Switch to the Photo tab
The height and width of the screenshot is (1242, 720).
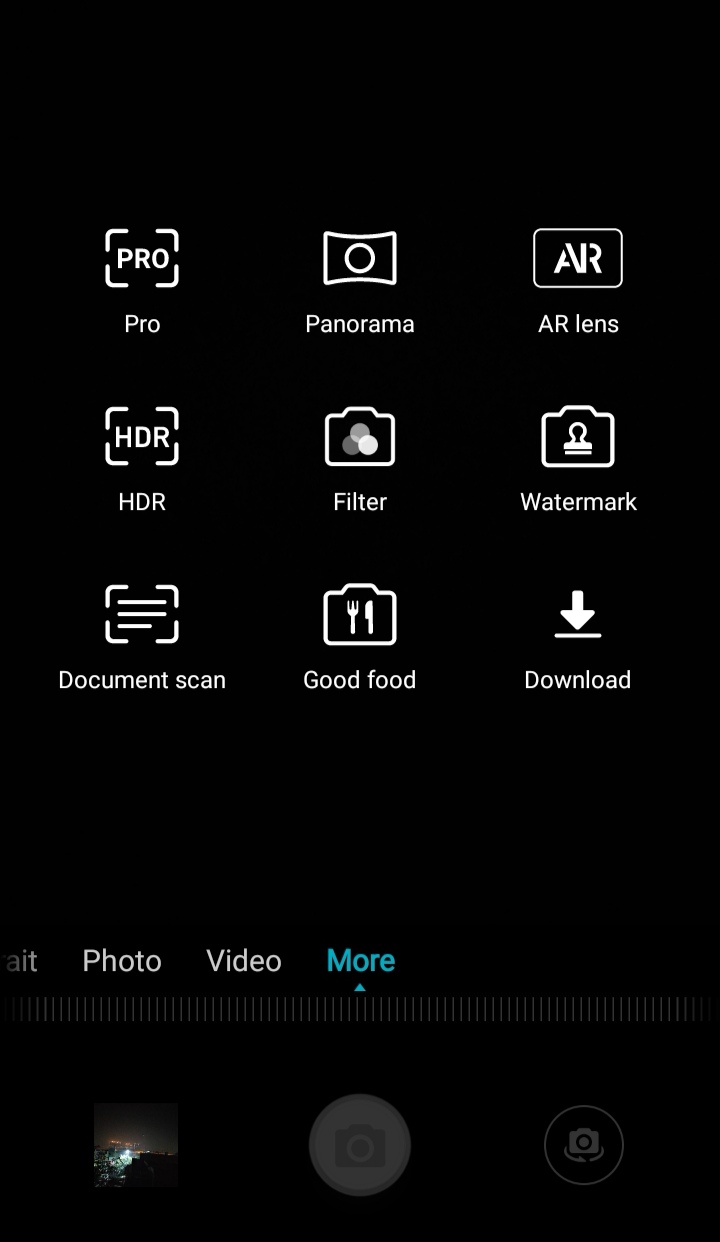coord(122,961)
